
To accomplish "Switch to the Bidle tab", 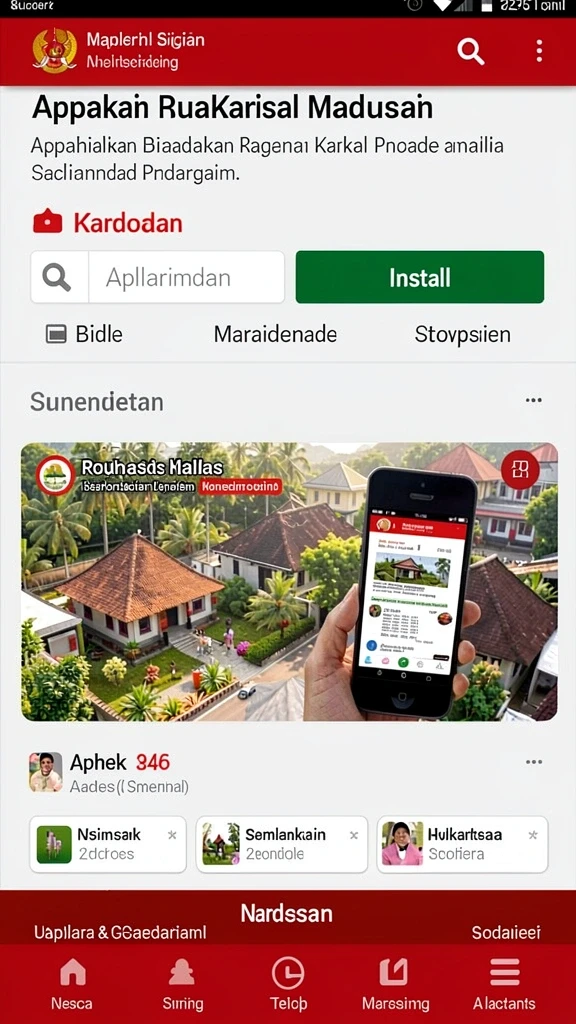I will pyautogui.click(x=84, y=334).
